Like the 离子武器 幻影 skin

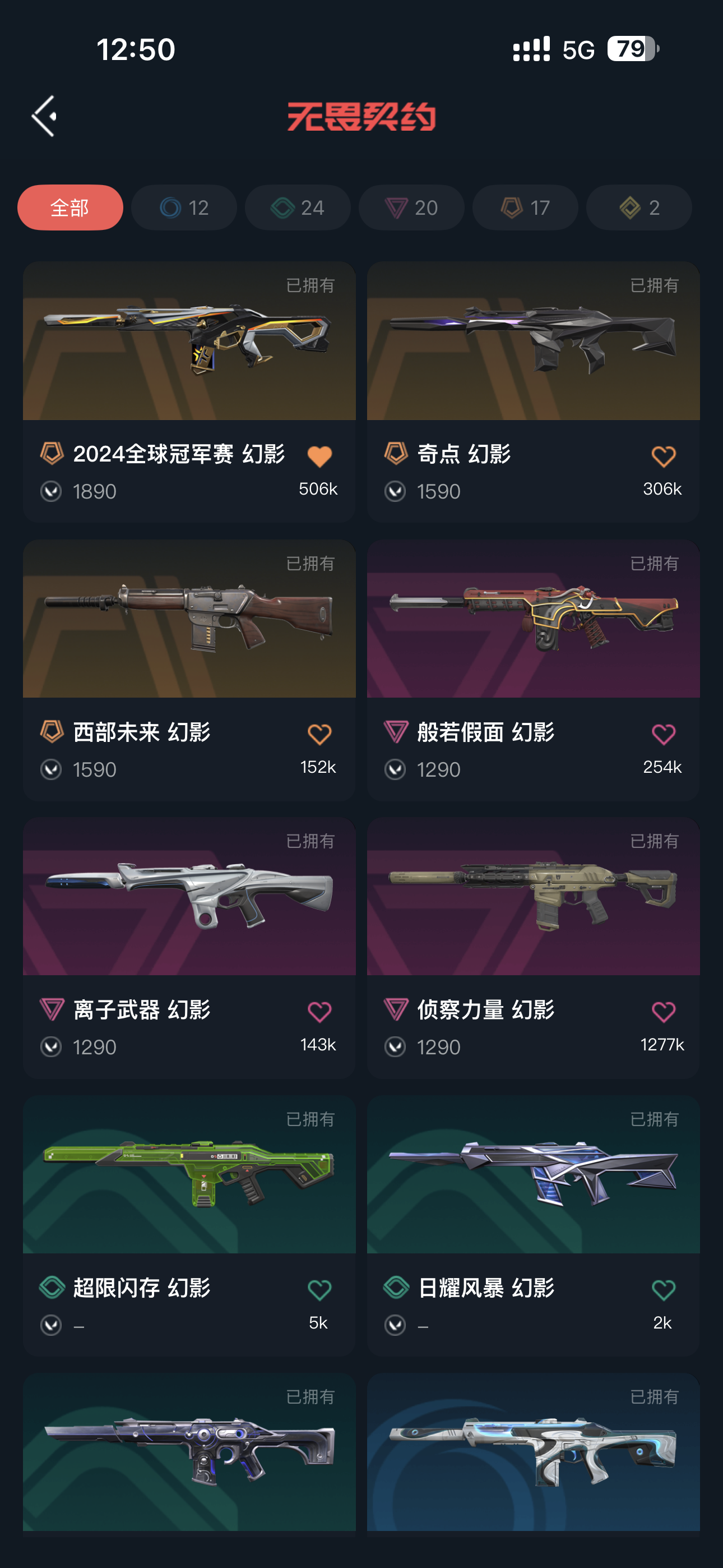319,1012
